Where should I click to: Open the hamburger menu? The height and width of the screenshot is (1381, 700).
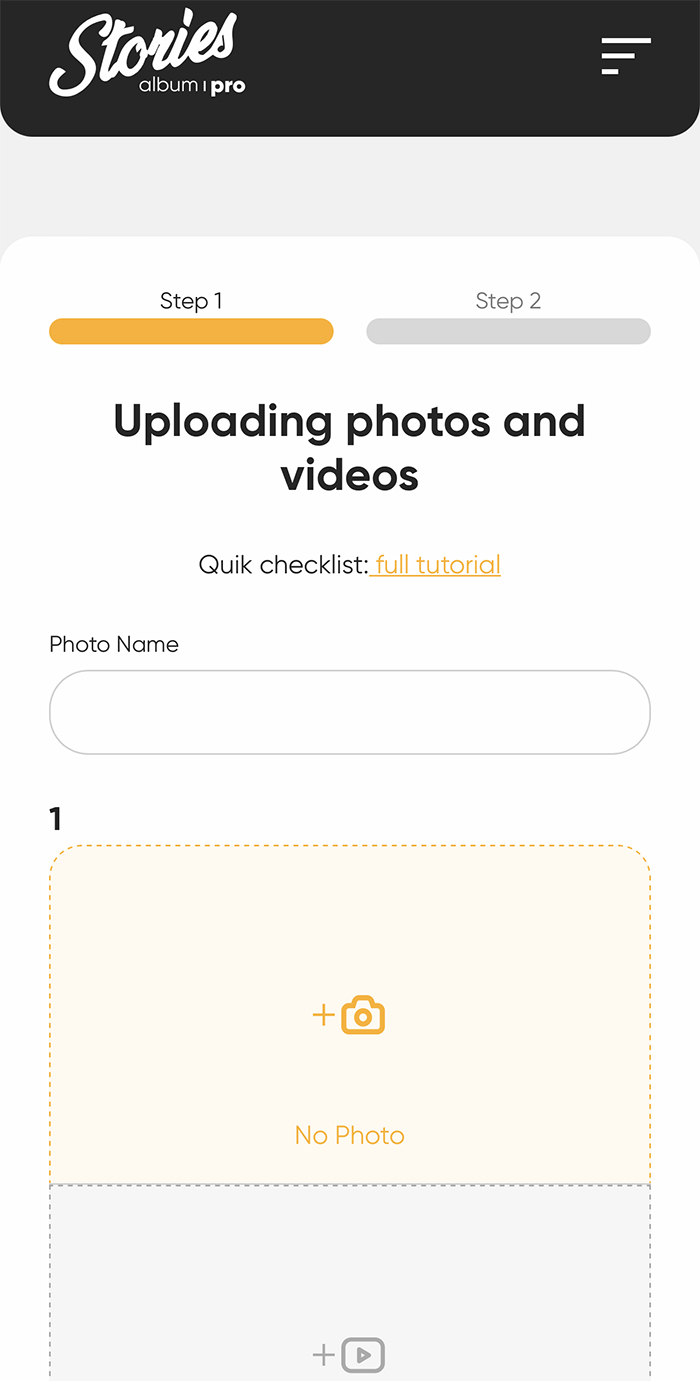(625, 56)
